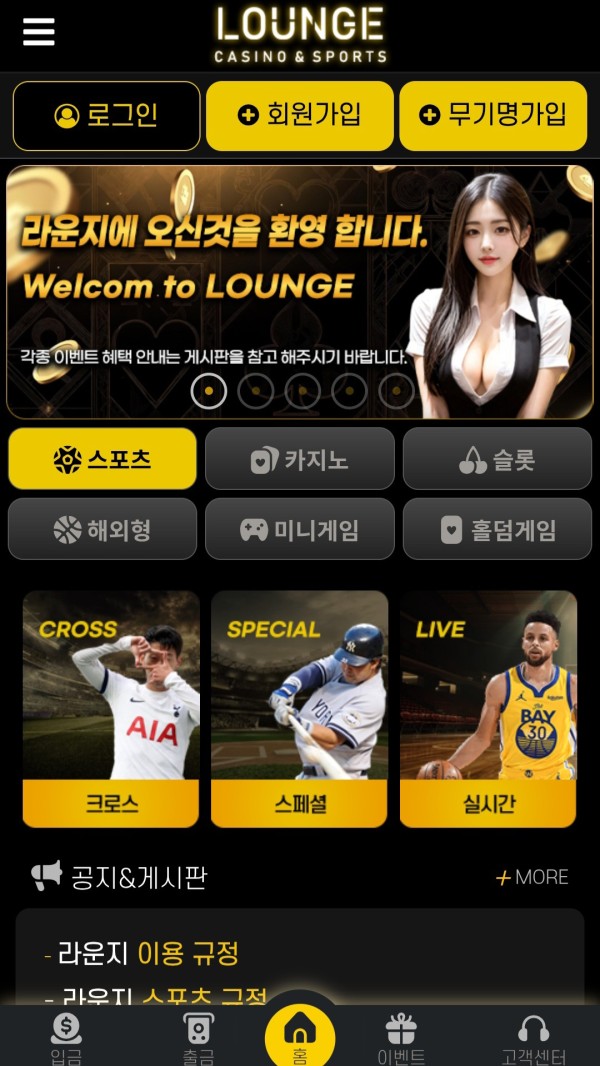Open the 미니게임 category
600x1066 pixels.
pos(300,529)
